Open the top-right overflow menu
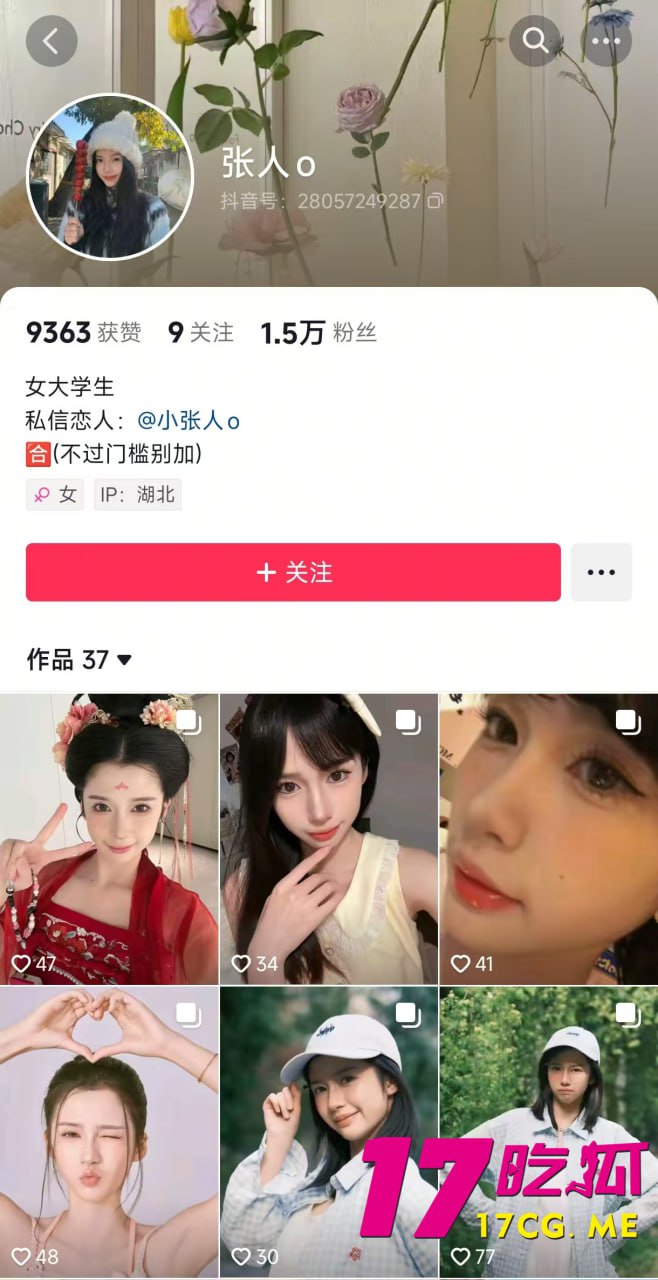This screenshot has width=658, height=1280. click(x=607, y=41)
